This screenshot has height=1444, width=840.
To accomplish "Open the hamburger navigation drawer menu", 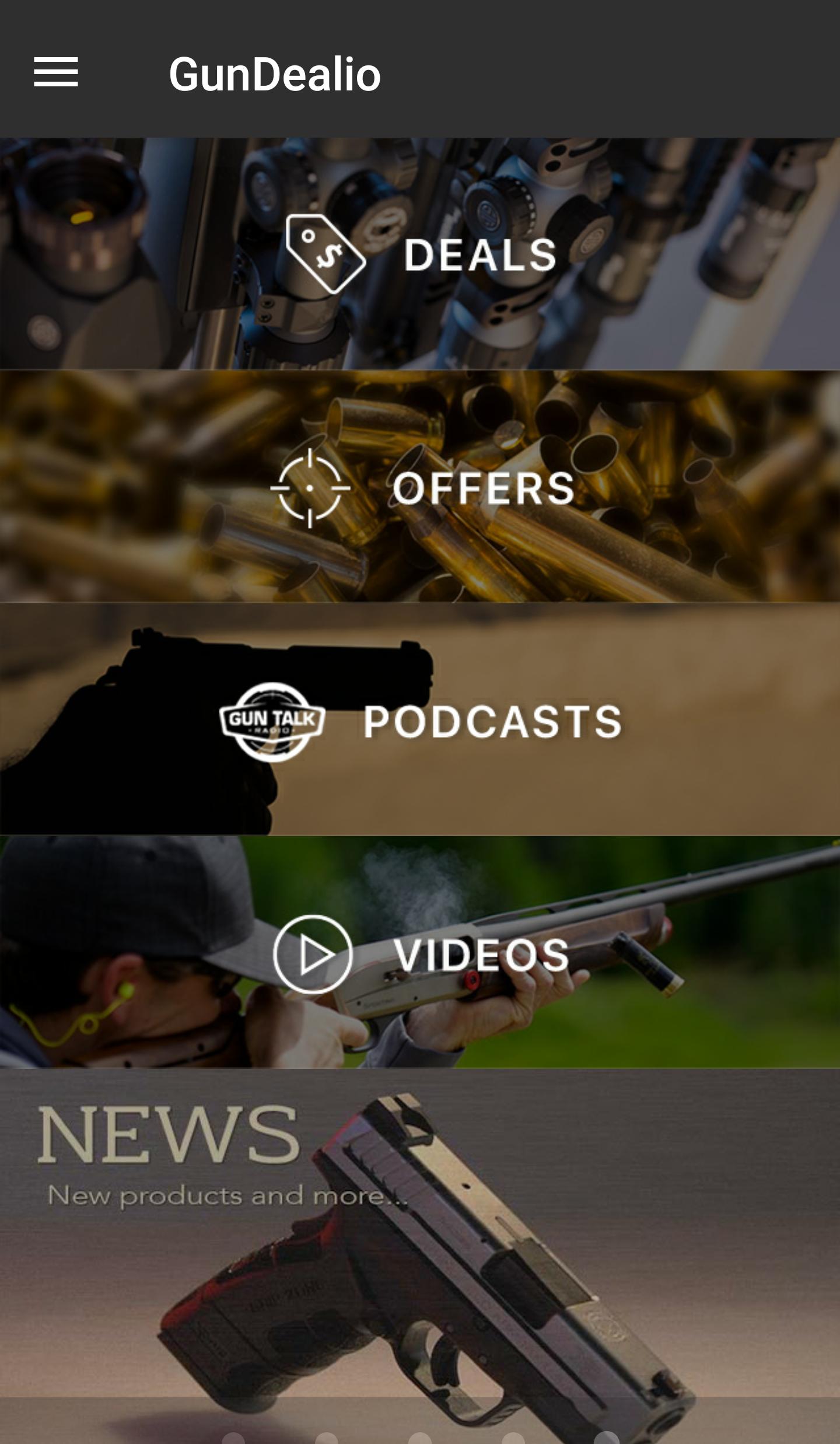I will 56,72.
